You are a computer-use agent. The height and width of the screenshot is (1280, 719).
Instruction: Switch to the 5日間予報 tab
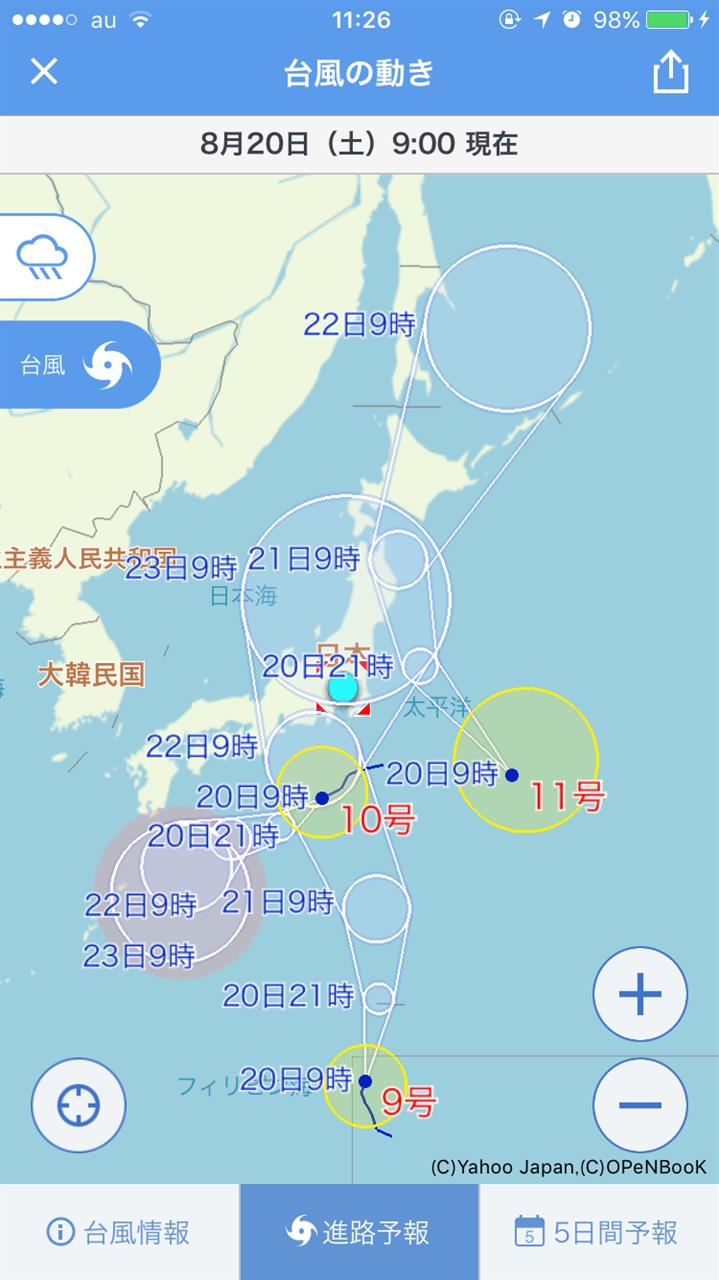tap(598, 1232)
